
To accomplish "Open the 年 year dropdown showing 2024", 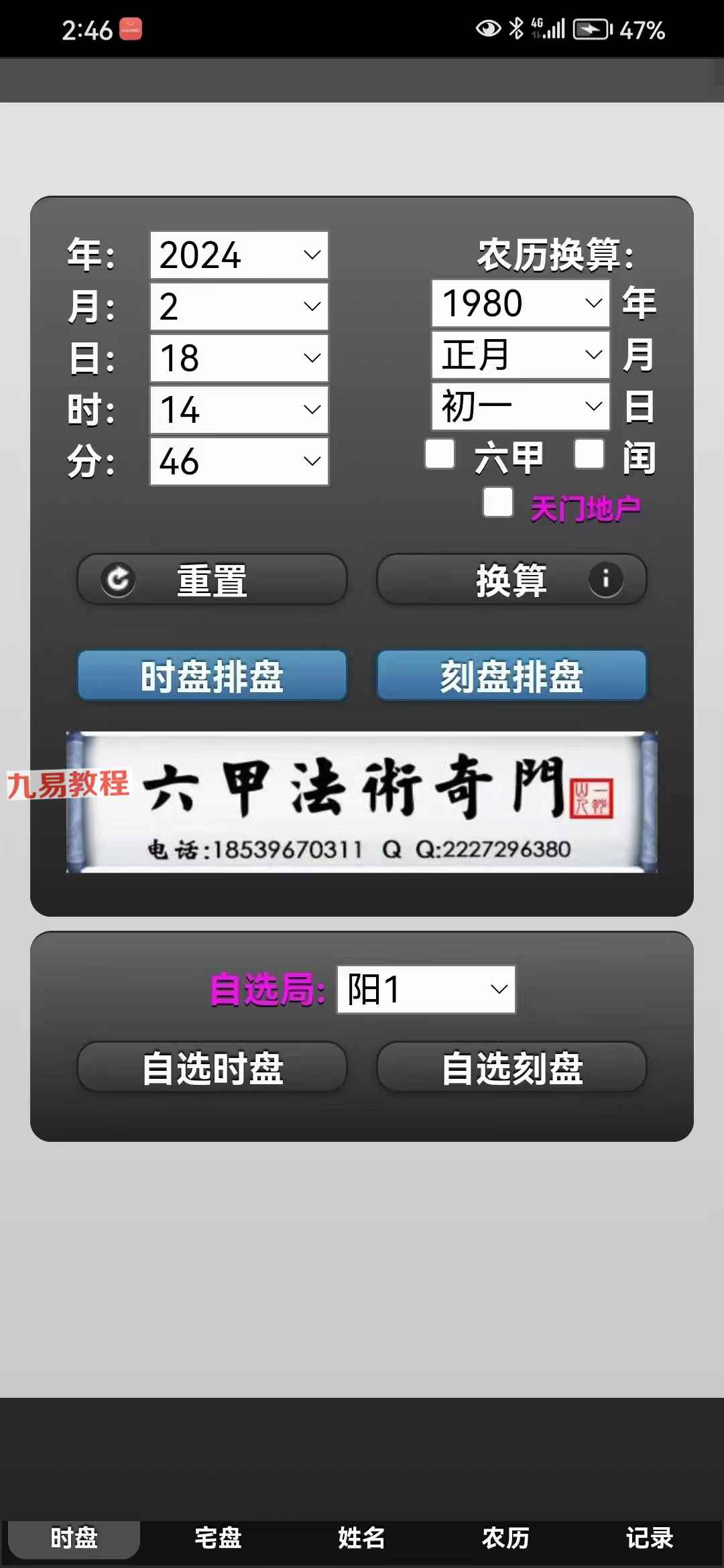I will [x=239, y=255].
